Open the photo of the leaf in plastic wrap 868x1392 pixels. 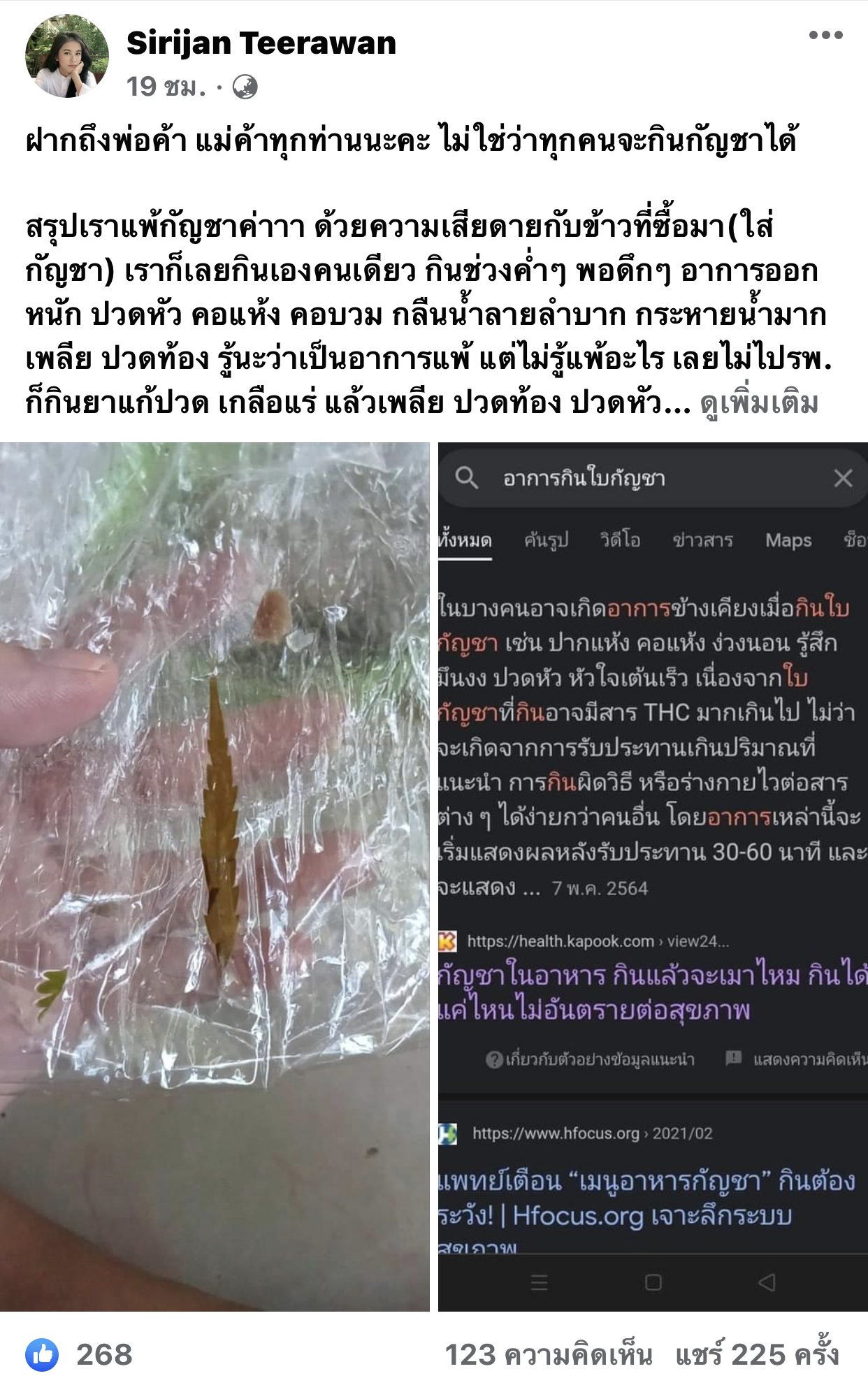(x=215, y=876)
